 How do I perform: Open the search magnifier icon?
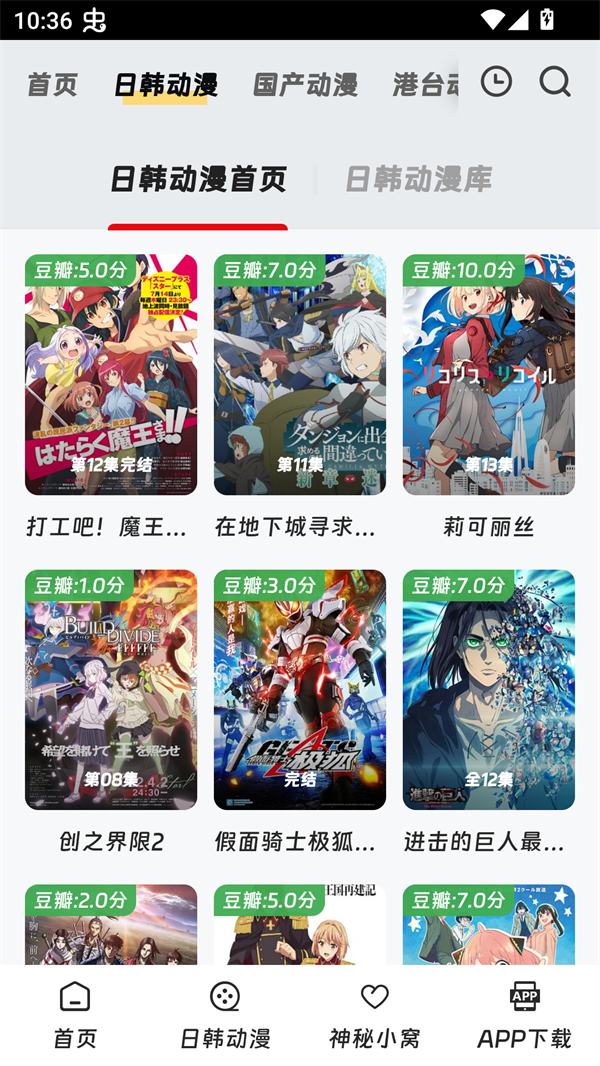pos(555,82)
